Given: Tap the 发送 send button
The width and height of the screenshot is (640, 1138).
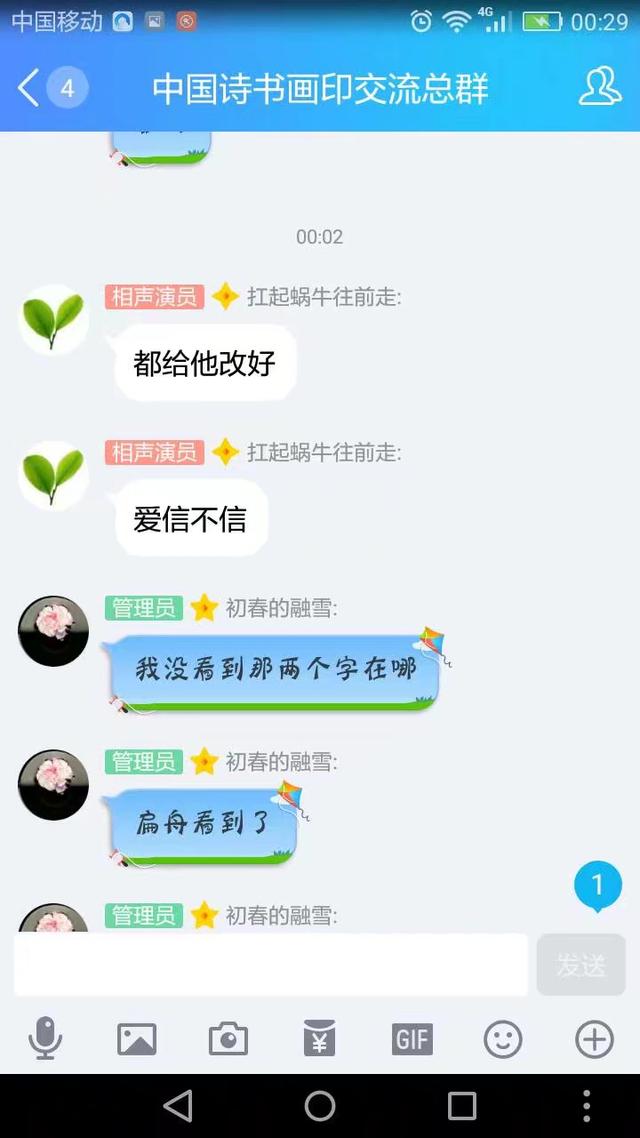Looking at the screenshot, I should (x=581, y=965).
